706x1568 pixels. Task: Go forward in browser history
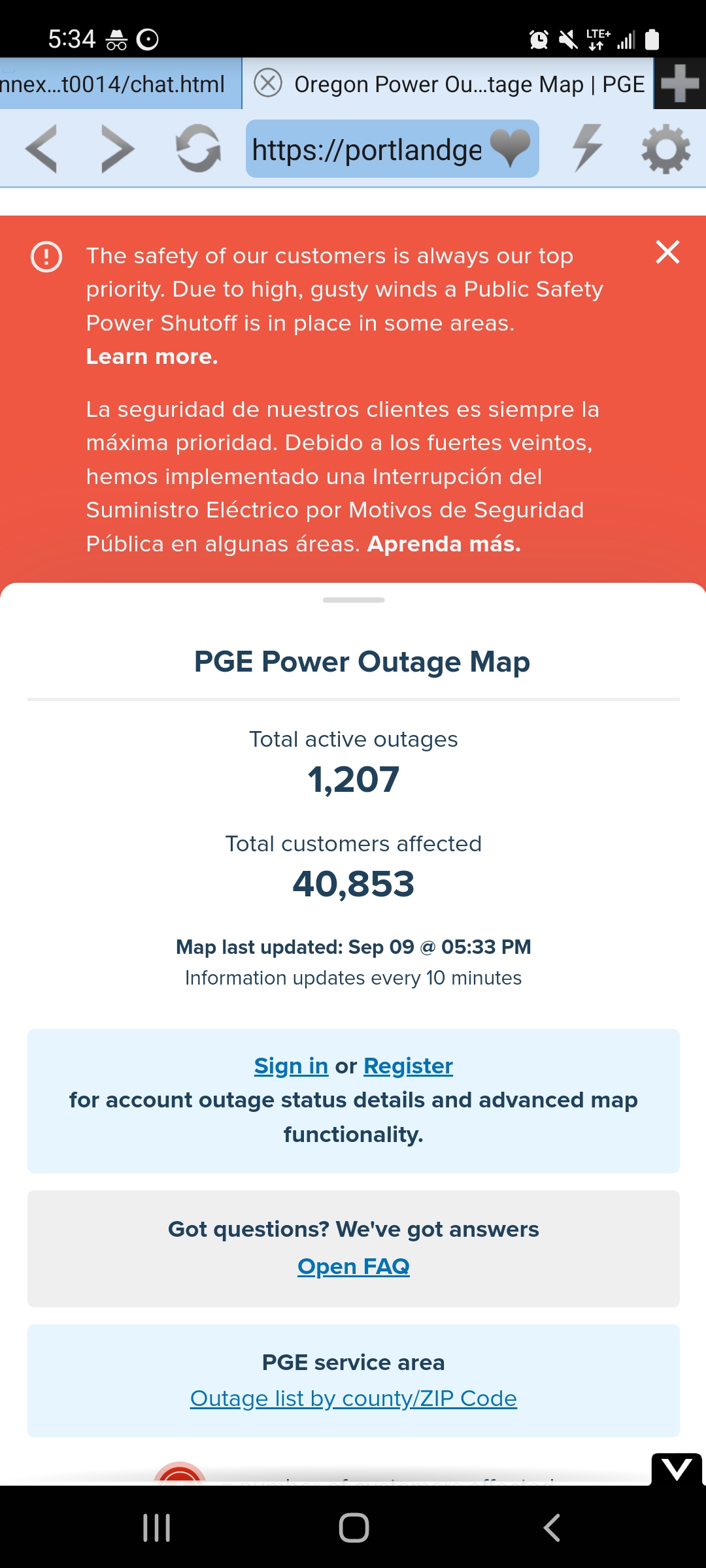pyautogui.click(x=118, y=149)
